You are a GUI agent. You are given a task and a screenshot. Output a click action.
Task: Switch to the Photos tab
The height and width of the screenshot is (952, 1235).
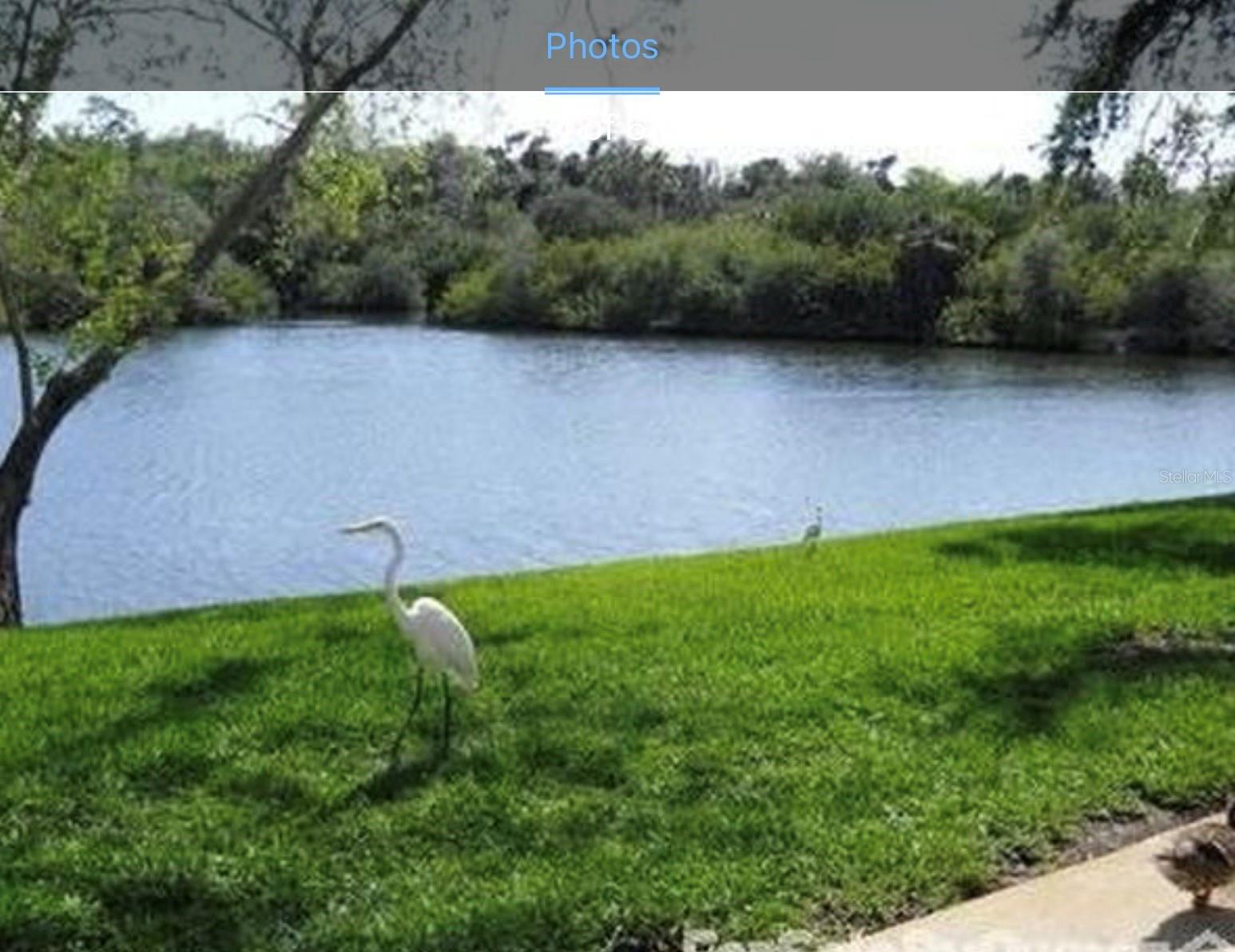(602, 47)
